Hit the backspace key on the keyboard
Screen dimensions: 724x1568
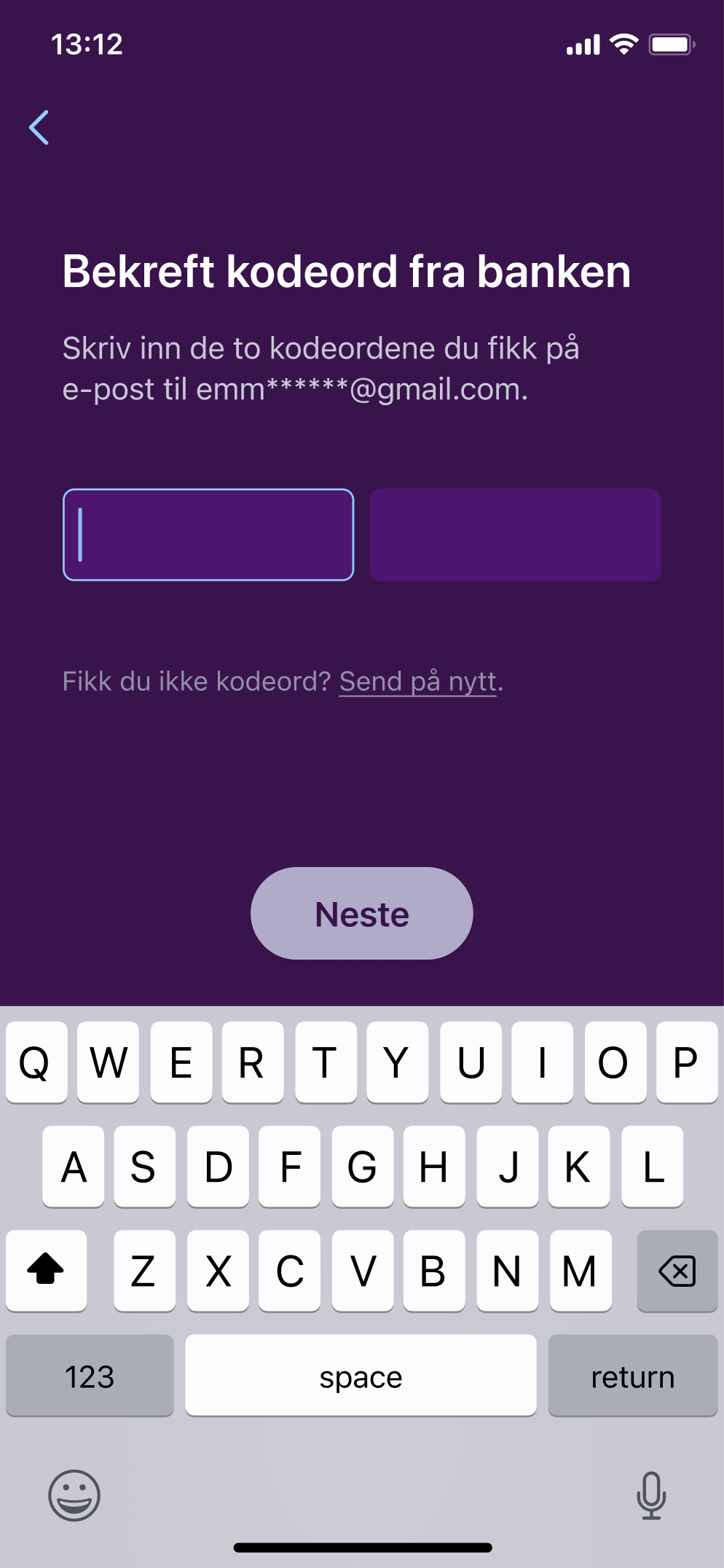click(677, 1271)
